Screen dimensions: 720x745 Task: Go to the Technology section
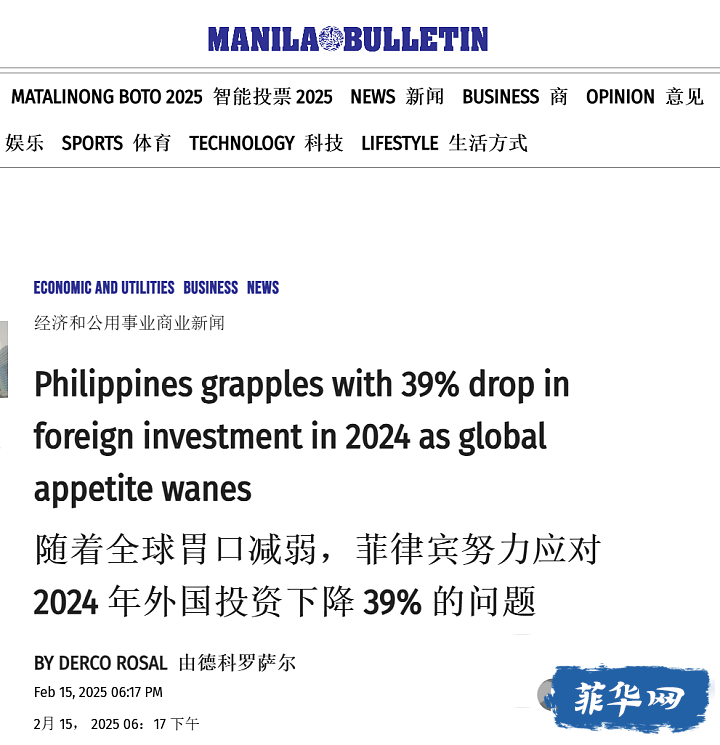pos(243,143)
